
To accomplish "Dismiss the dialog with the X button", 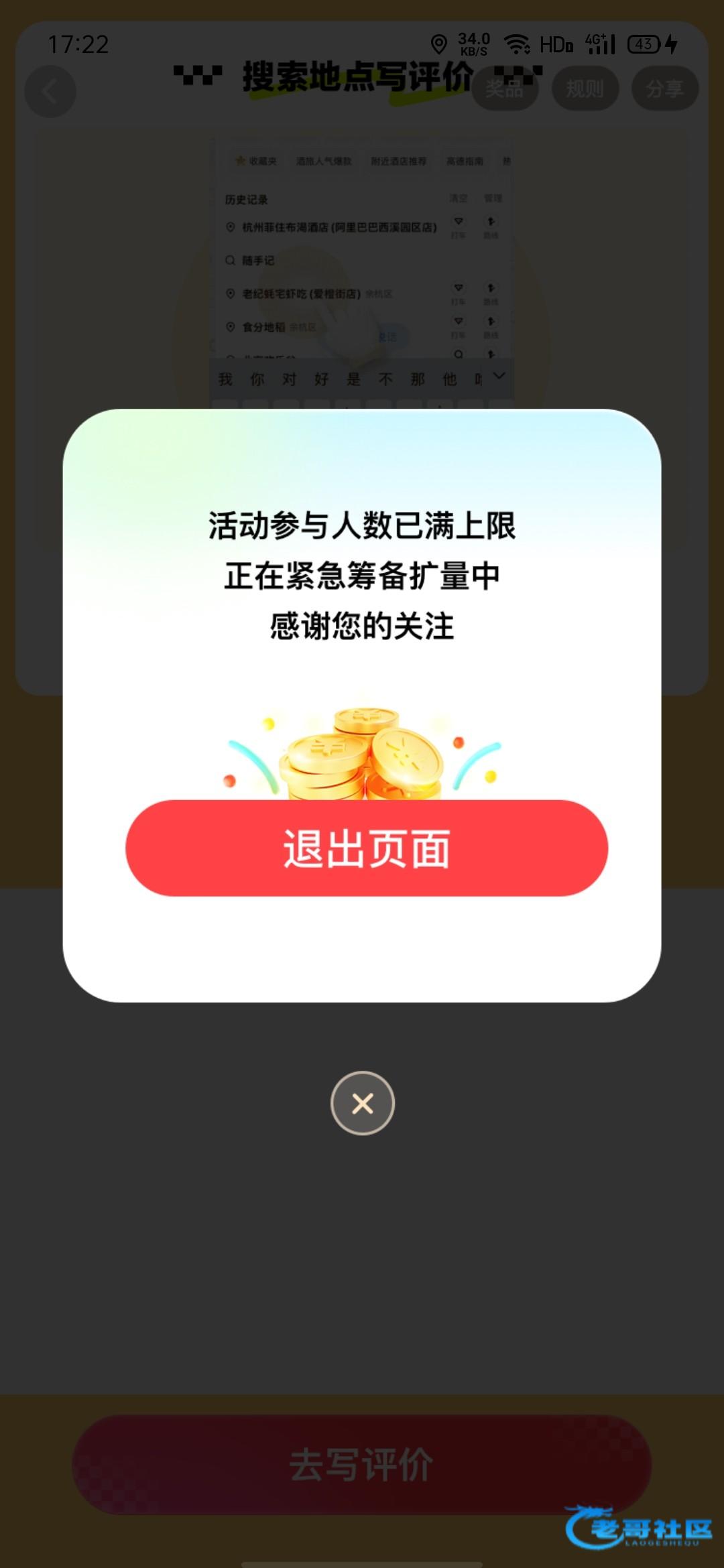I will point(363,1103).
